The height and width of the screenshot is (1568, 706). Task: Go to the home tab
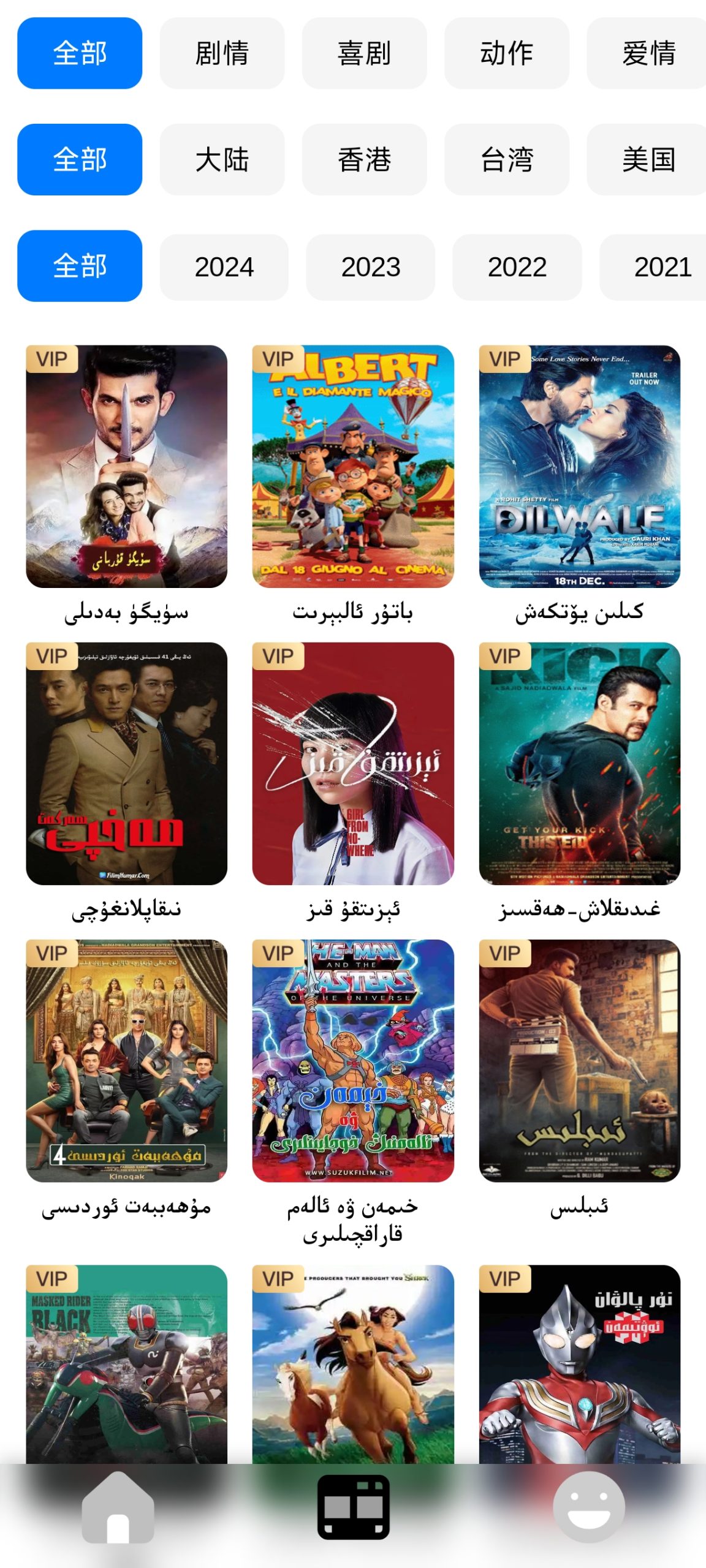tap(118, 1508)
